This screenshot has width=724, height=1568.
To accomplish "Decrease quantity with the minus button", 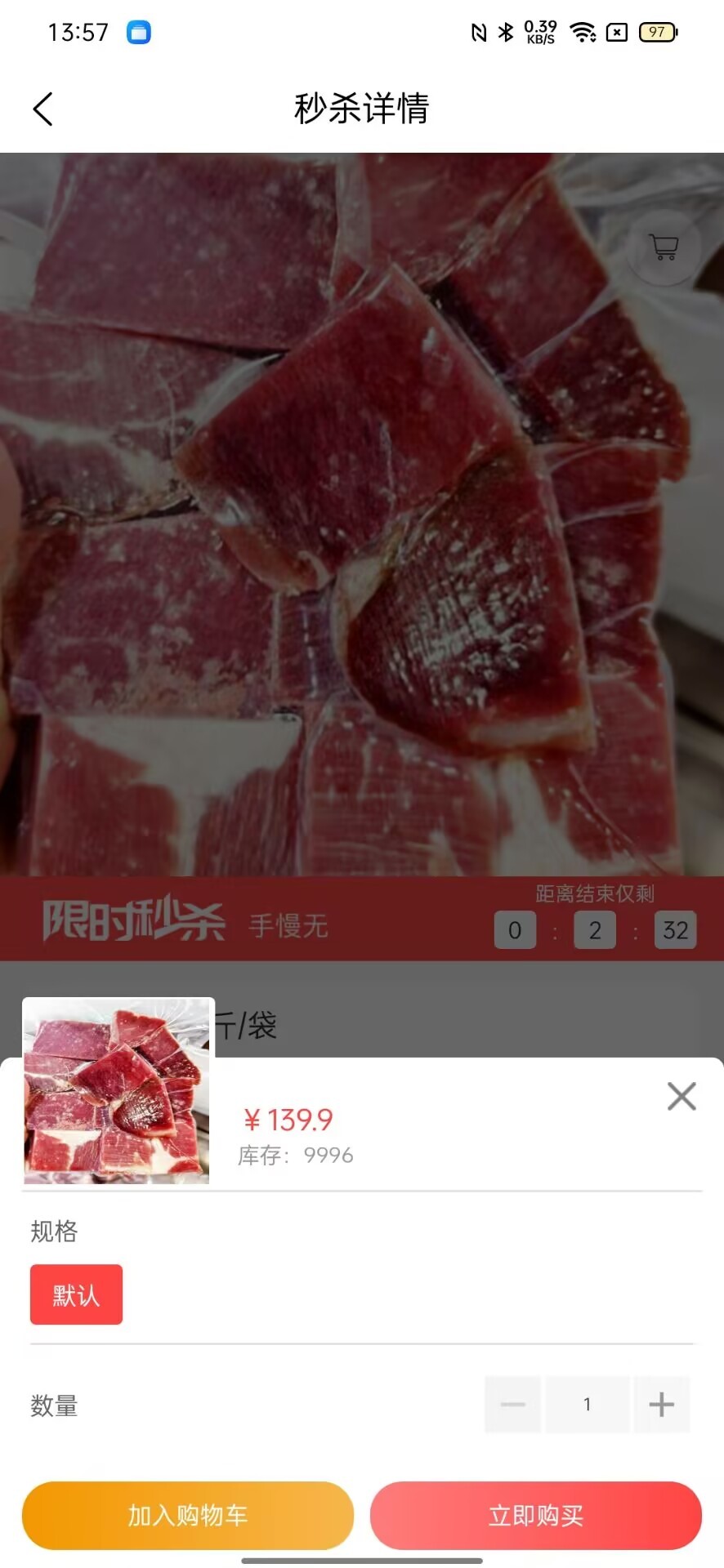I will click(512, 1404).
